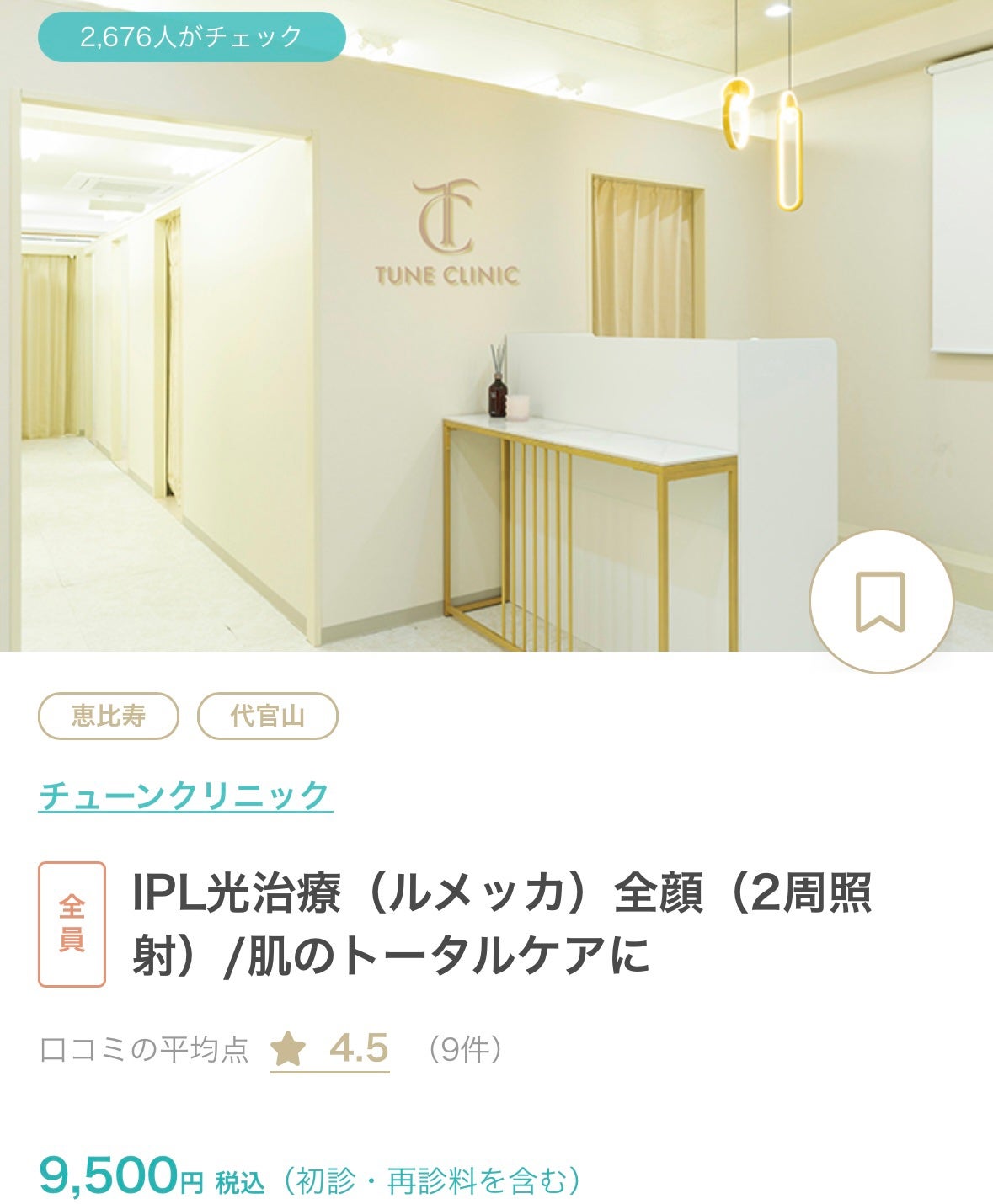Toggle the 代官山 location tag
This screenshot has width=993, height=1204.
pyautogui.click(x=270, y=716)
